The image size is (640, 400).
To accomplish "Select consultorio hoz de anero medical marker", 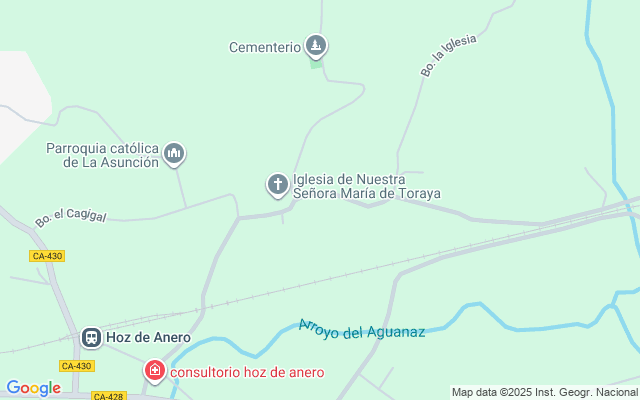I will (155, 372).
